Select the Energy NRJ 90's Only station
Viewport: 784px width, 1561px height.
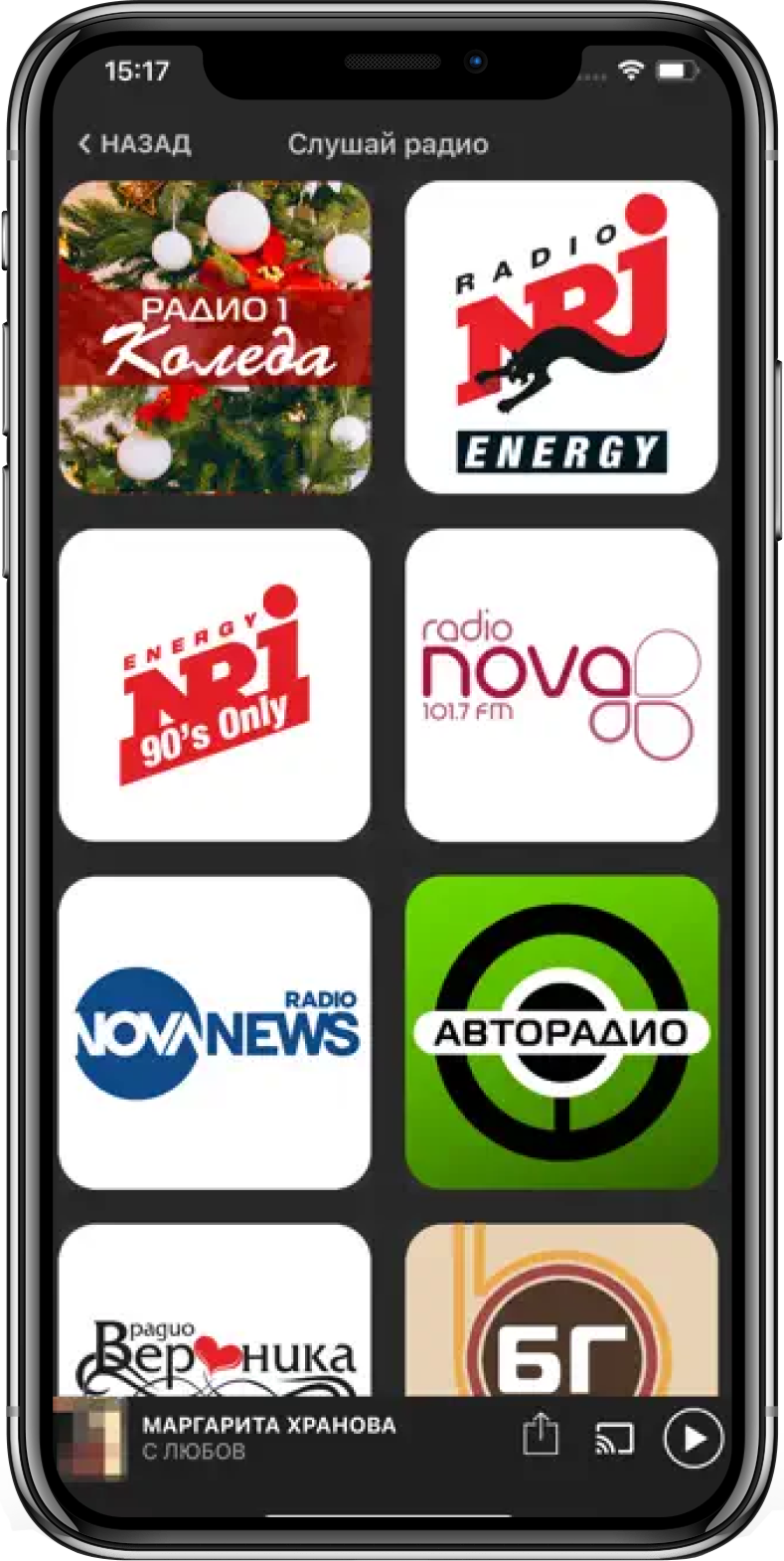point(215,685)
